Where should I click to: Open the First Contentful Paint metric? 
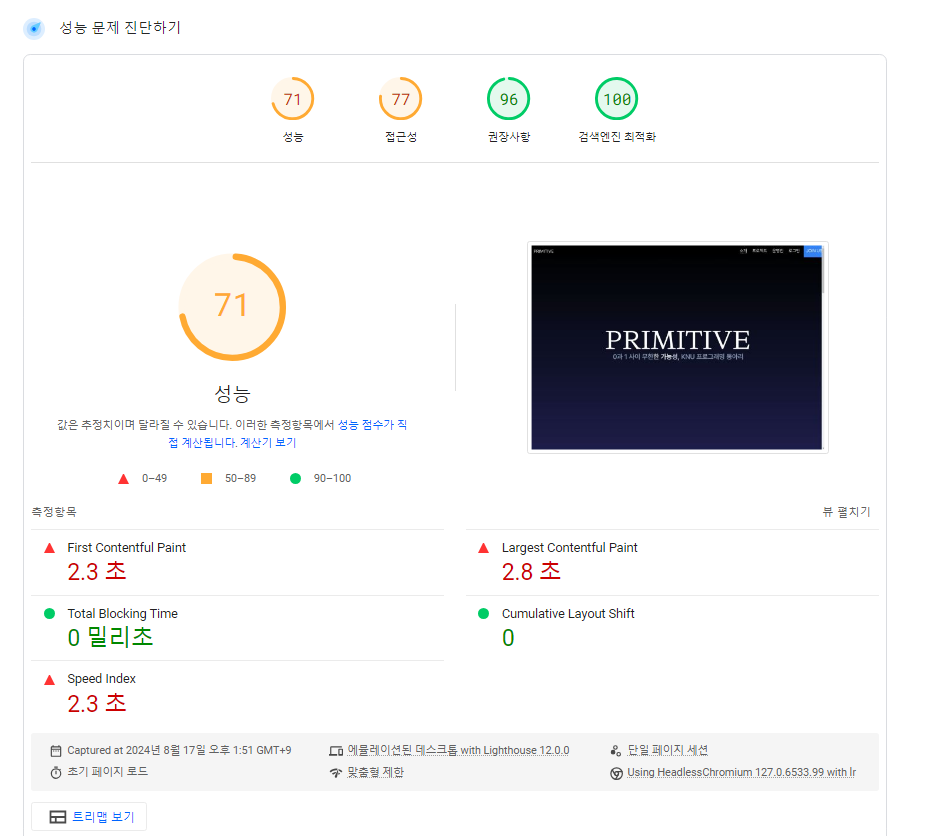click(x=126, y=548)
